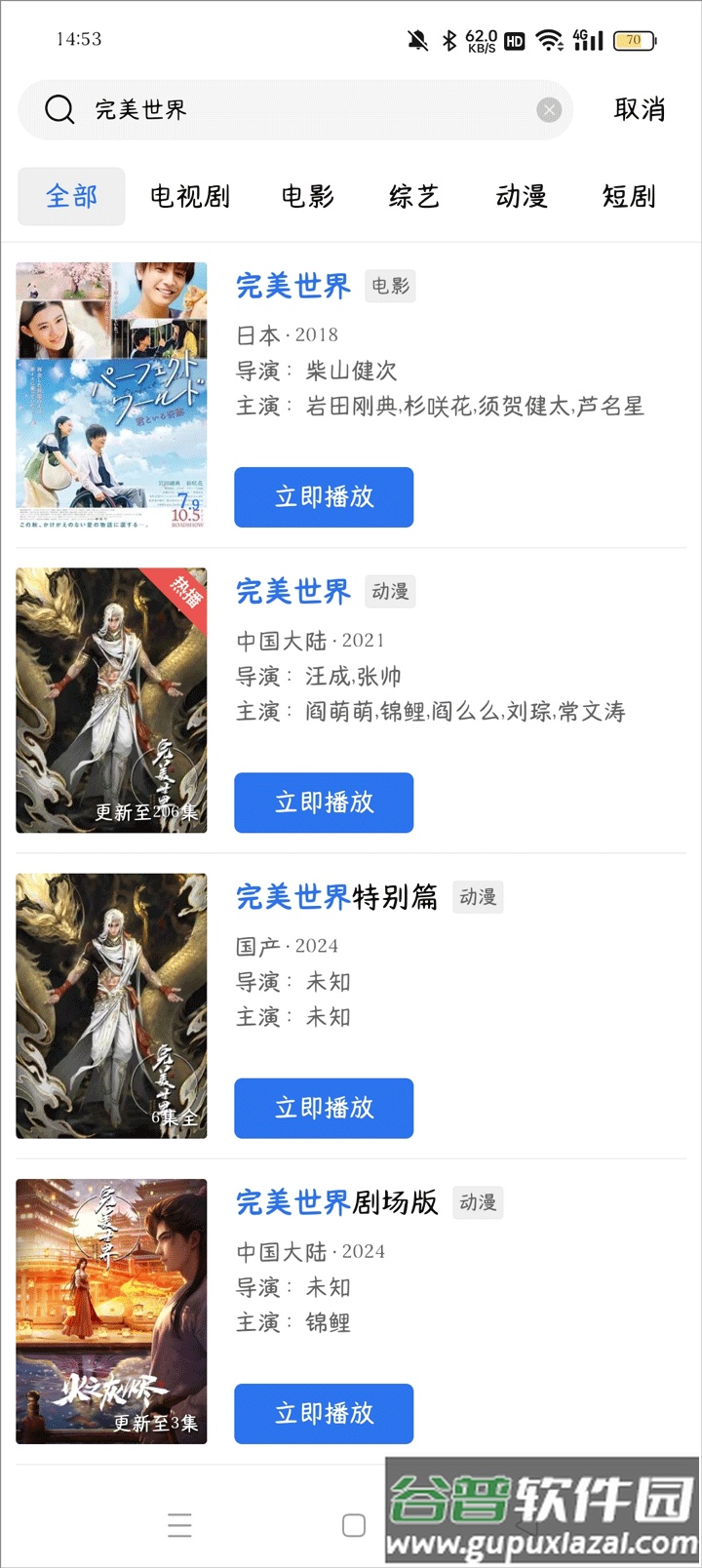Play the 2021 完美世界 anime now
The height and width of the screenshot is (1568, 702).
(x=324, y=803)
